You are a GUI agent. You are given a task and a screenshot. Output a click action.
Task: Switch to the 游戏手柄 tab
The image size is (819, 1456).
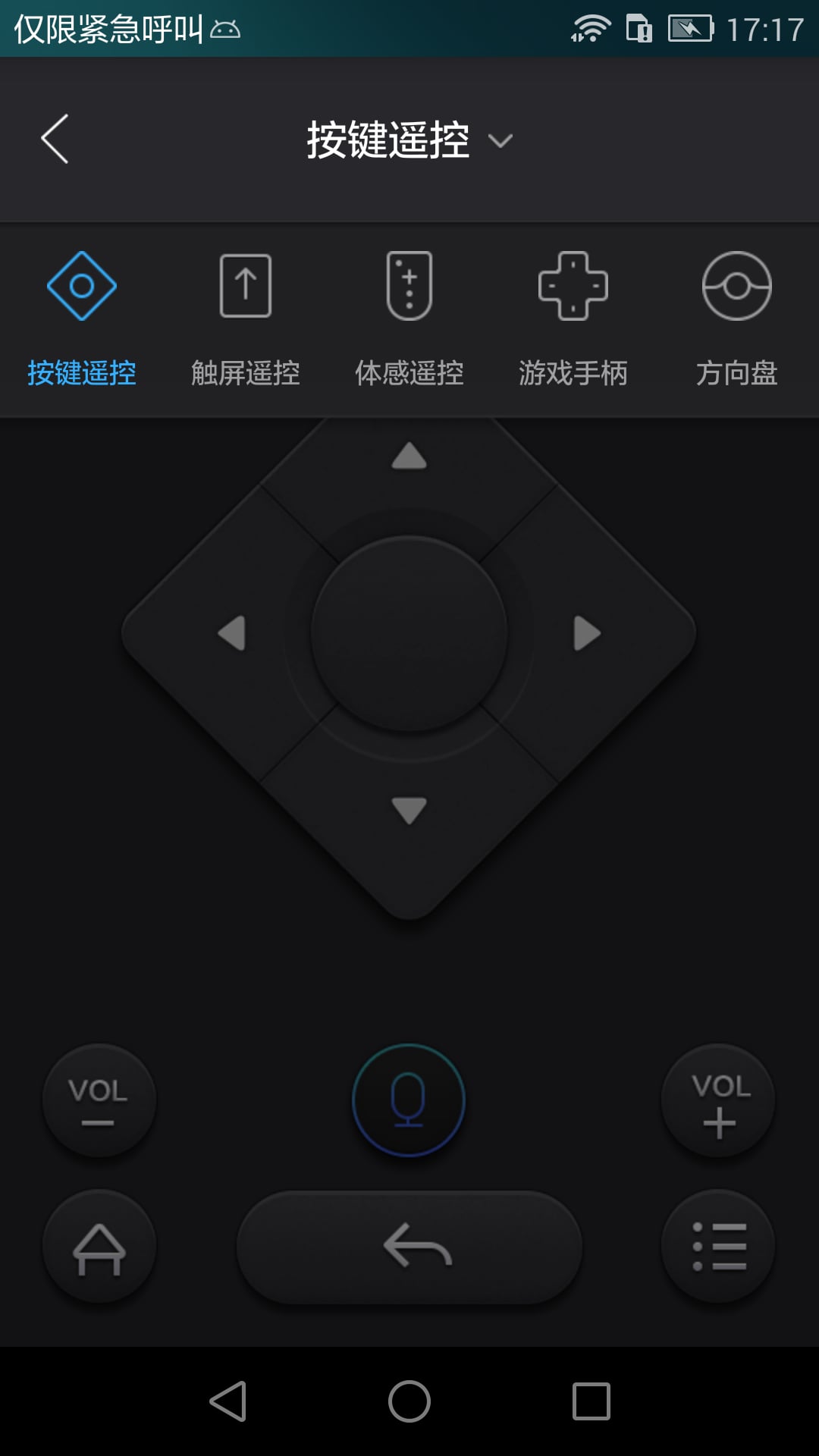click(573, 373)
